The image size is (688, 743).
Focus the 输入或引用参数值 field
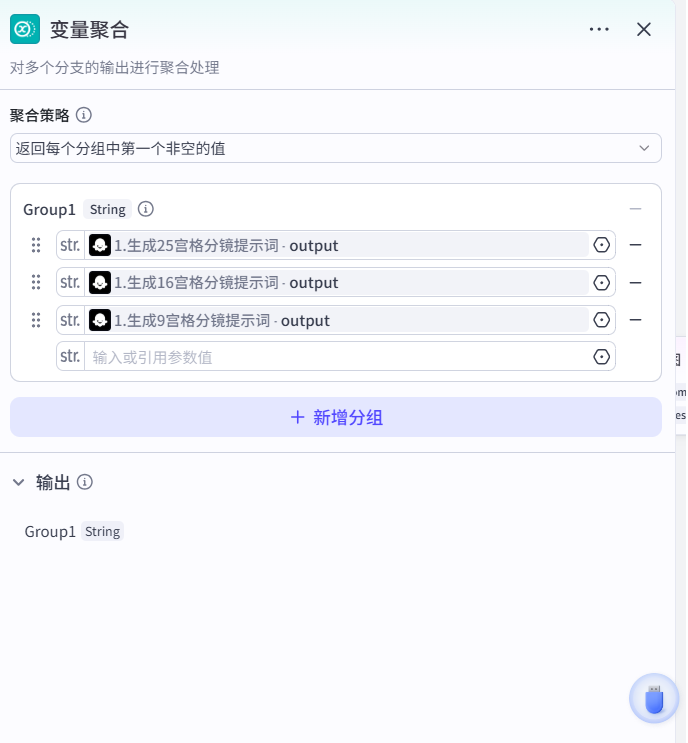(336, 357)
